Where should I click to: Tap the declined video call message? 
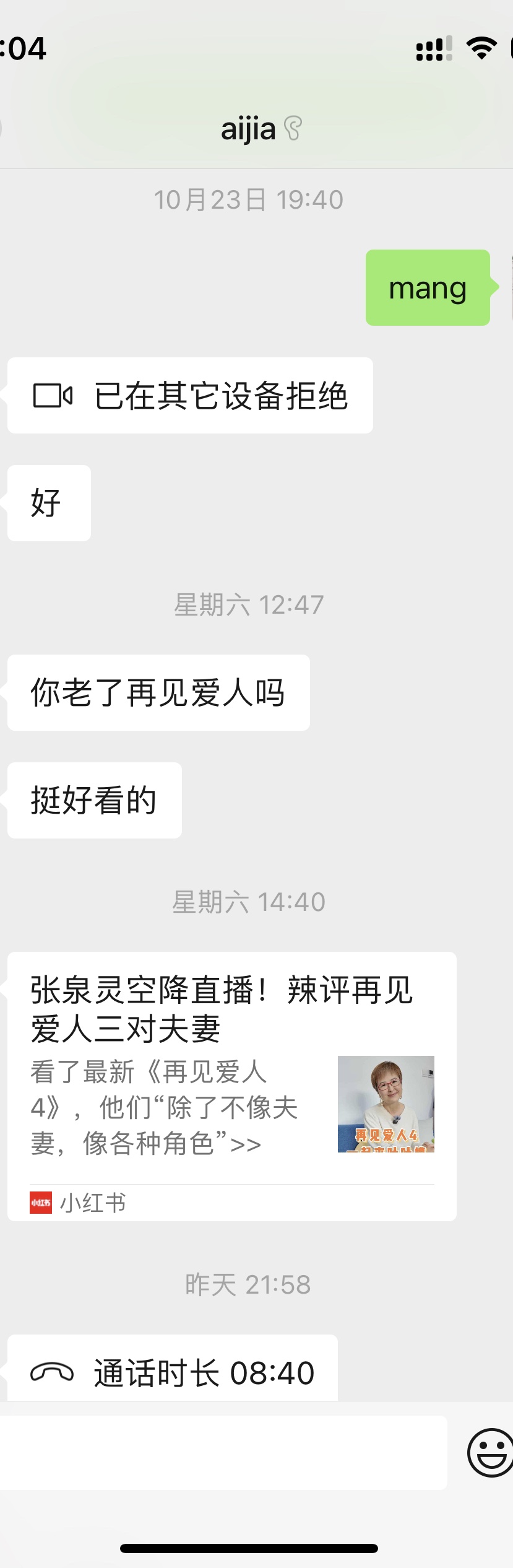(x=190, y=395)
